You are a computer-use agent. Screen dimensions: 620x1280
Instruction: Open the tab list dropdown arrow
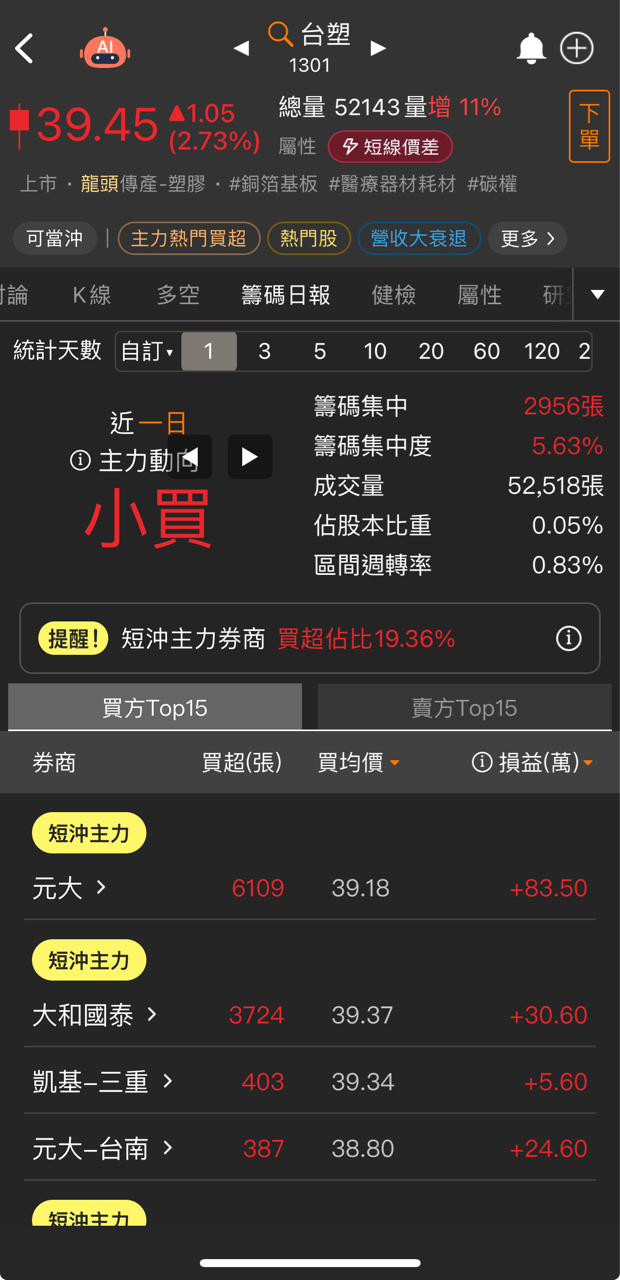pos(598,295)
